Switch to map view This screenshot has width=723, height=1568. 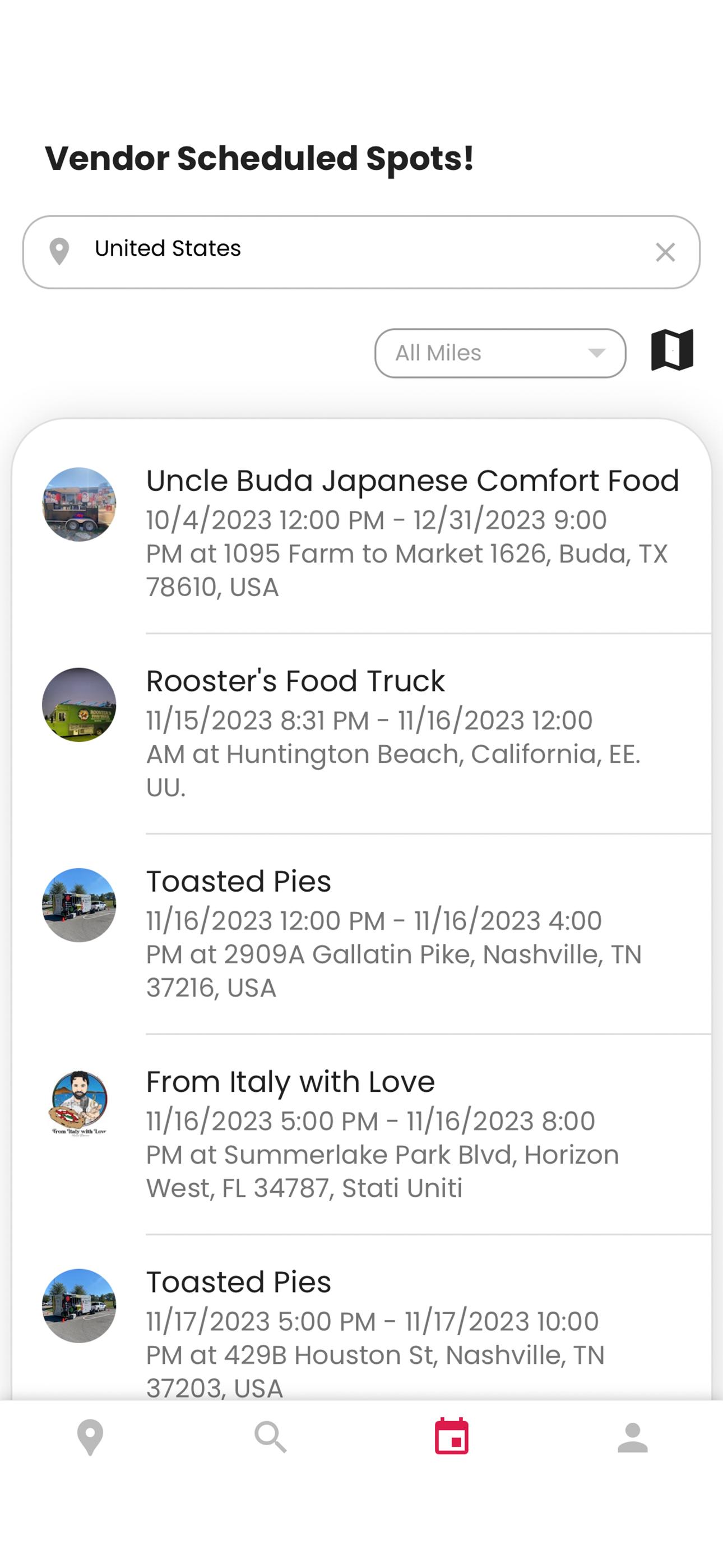pyautogui.click(x=672, y=350)
